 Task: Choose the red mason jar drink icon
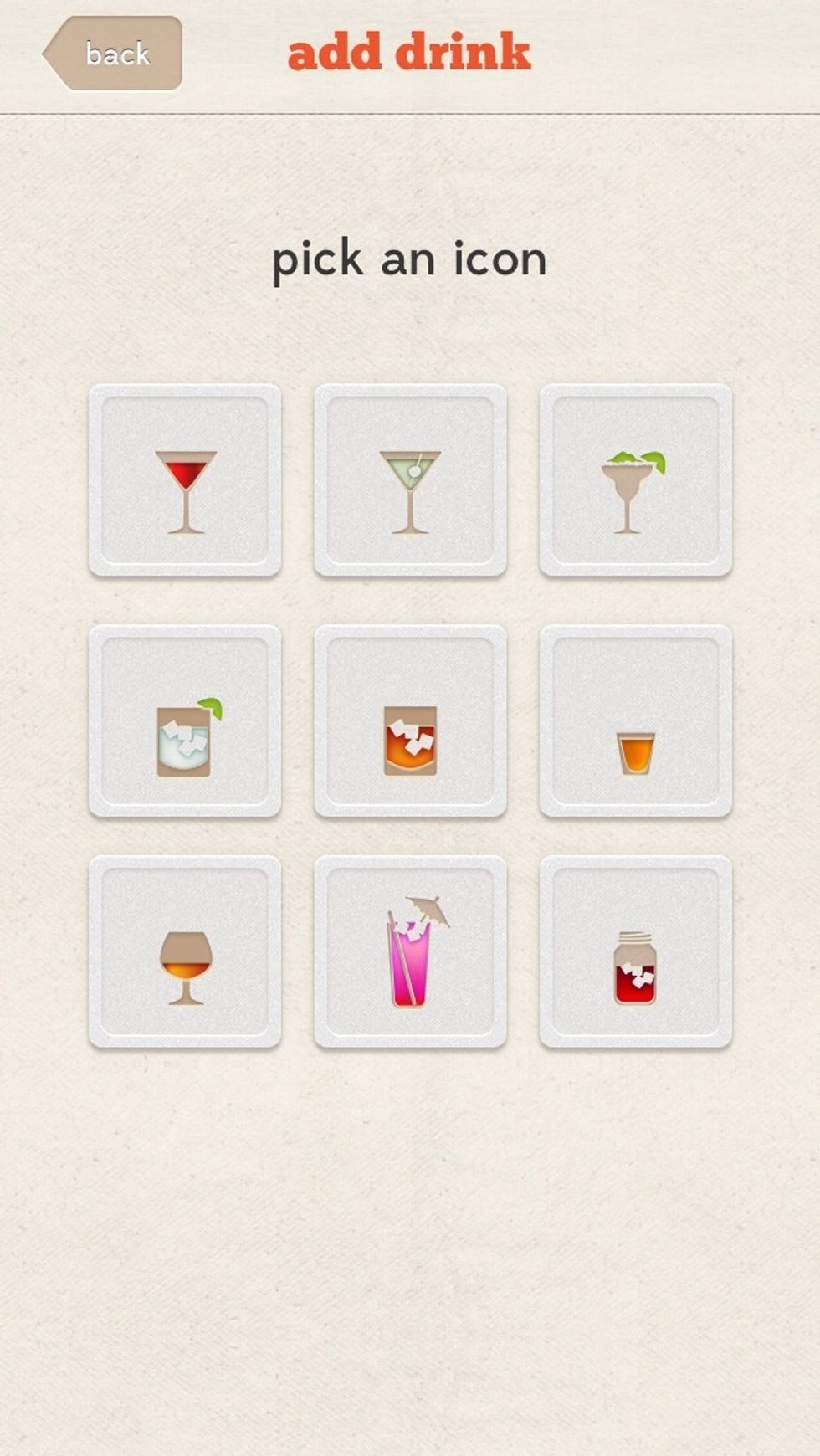[636, 951]
